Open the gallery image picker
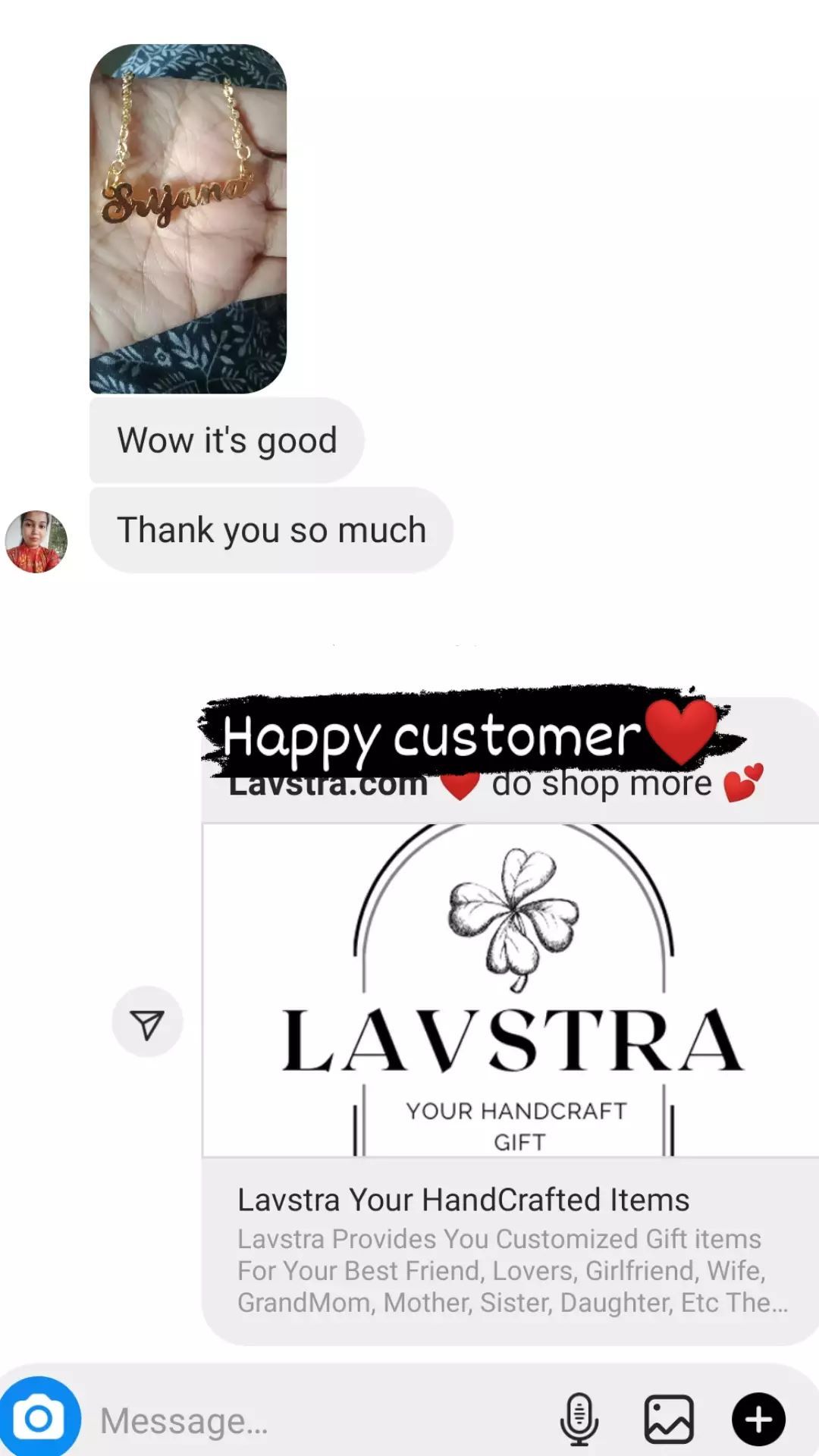Screen dimensions: 819x1456 [669, 1419]
